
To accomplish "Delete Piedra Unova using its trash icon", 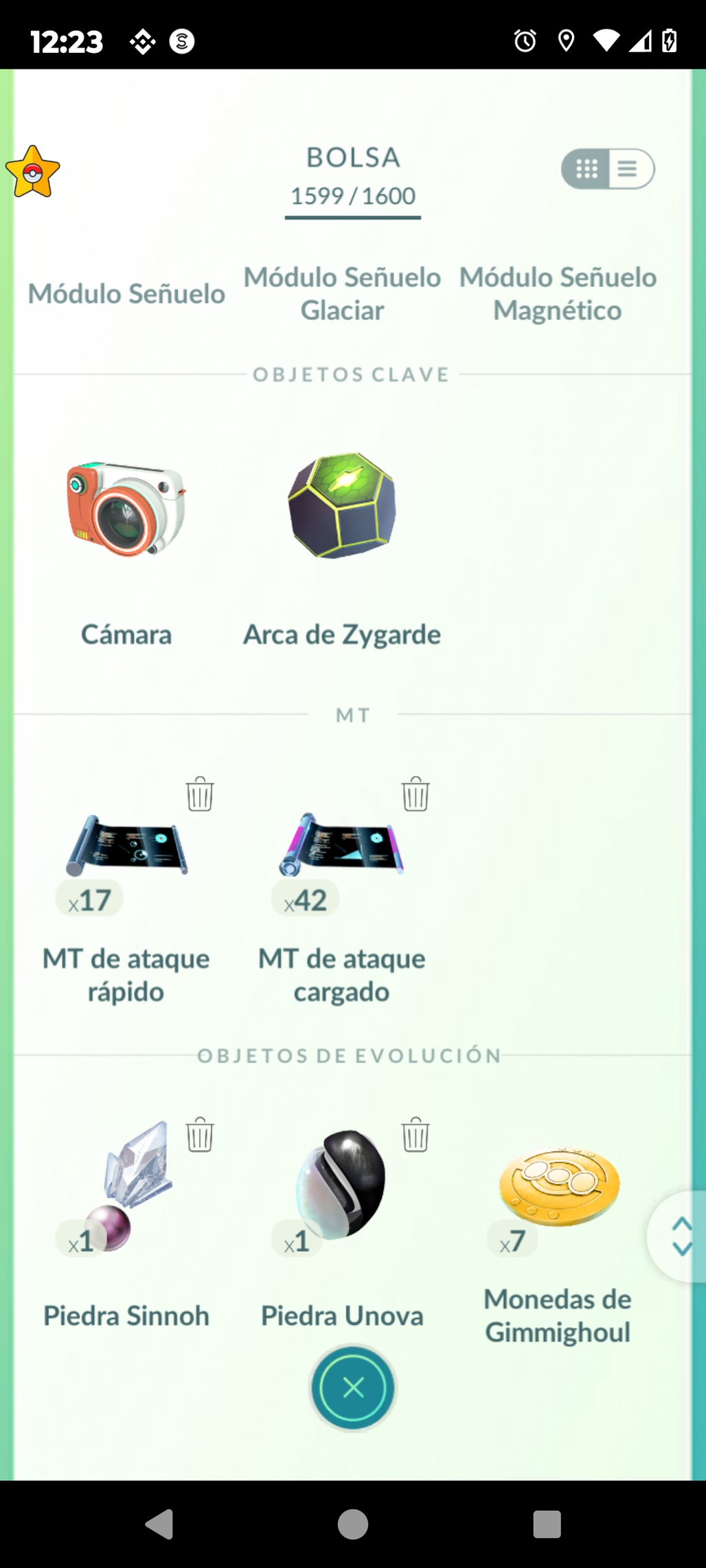I will pos(415,1135).
